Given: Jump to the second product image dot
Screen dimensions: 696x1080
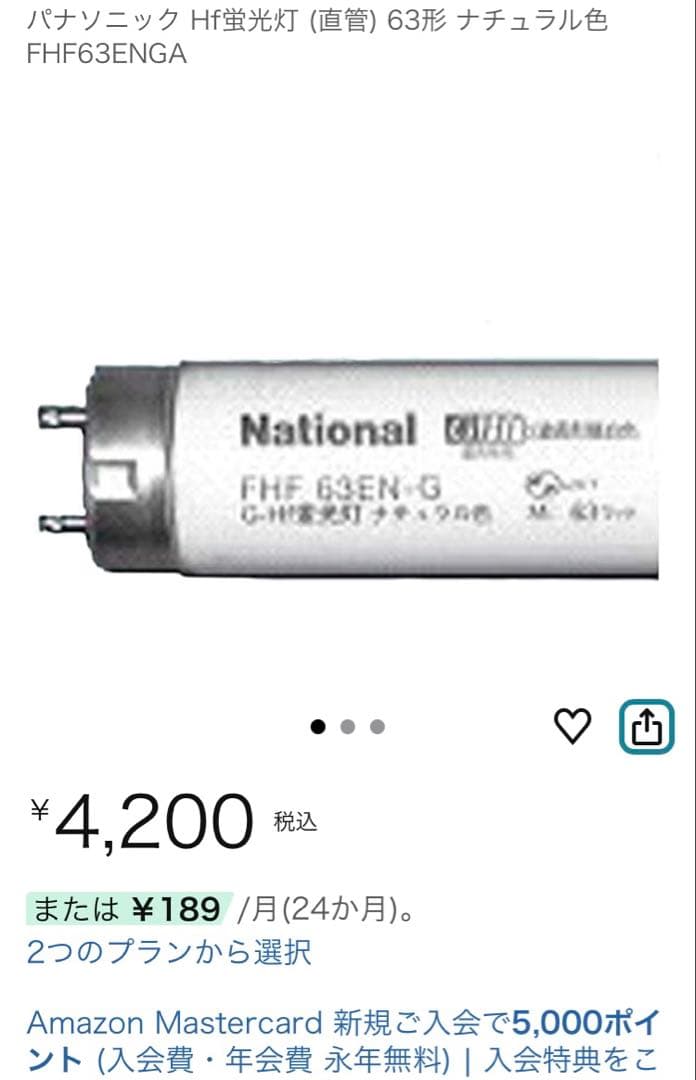Looking at the screenshot, I should pos(348,727).
